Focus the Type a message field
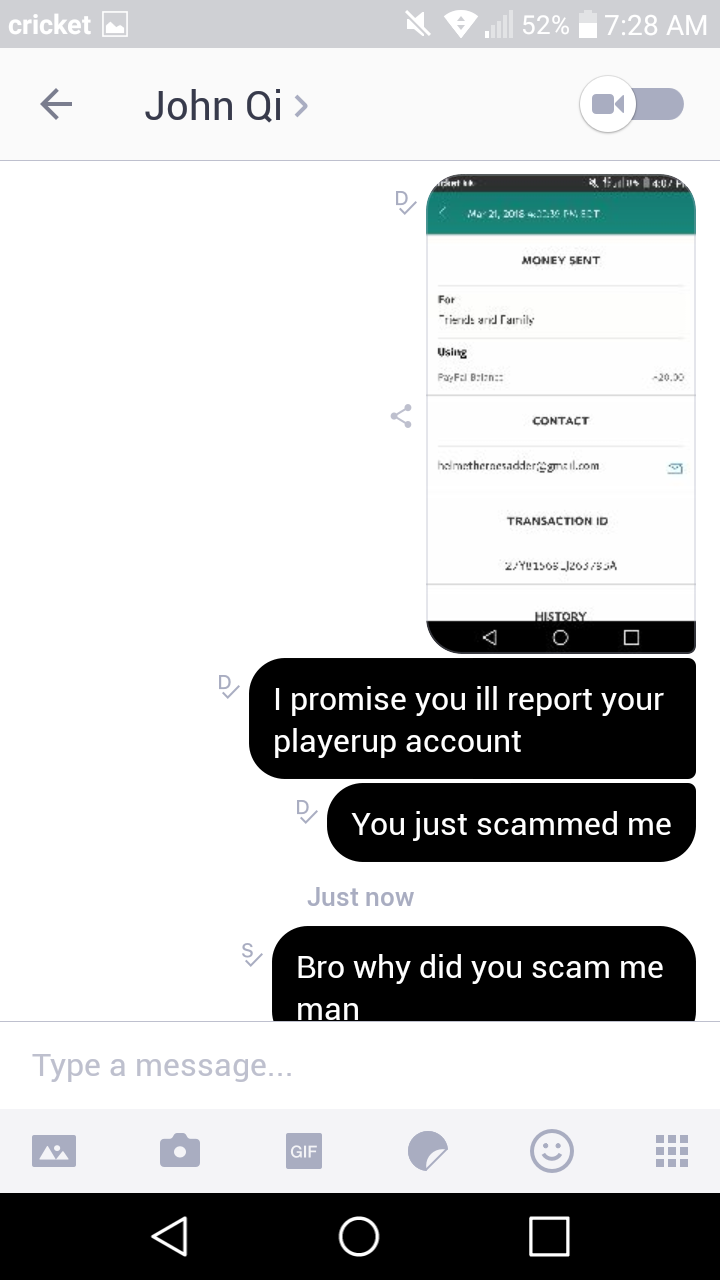720x1280 pixels. coord(360,1066)
